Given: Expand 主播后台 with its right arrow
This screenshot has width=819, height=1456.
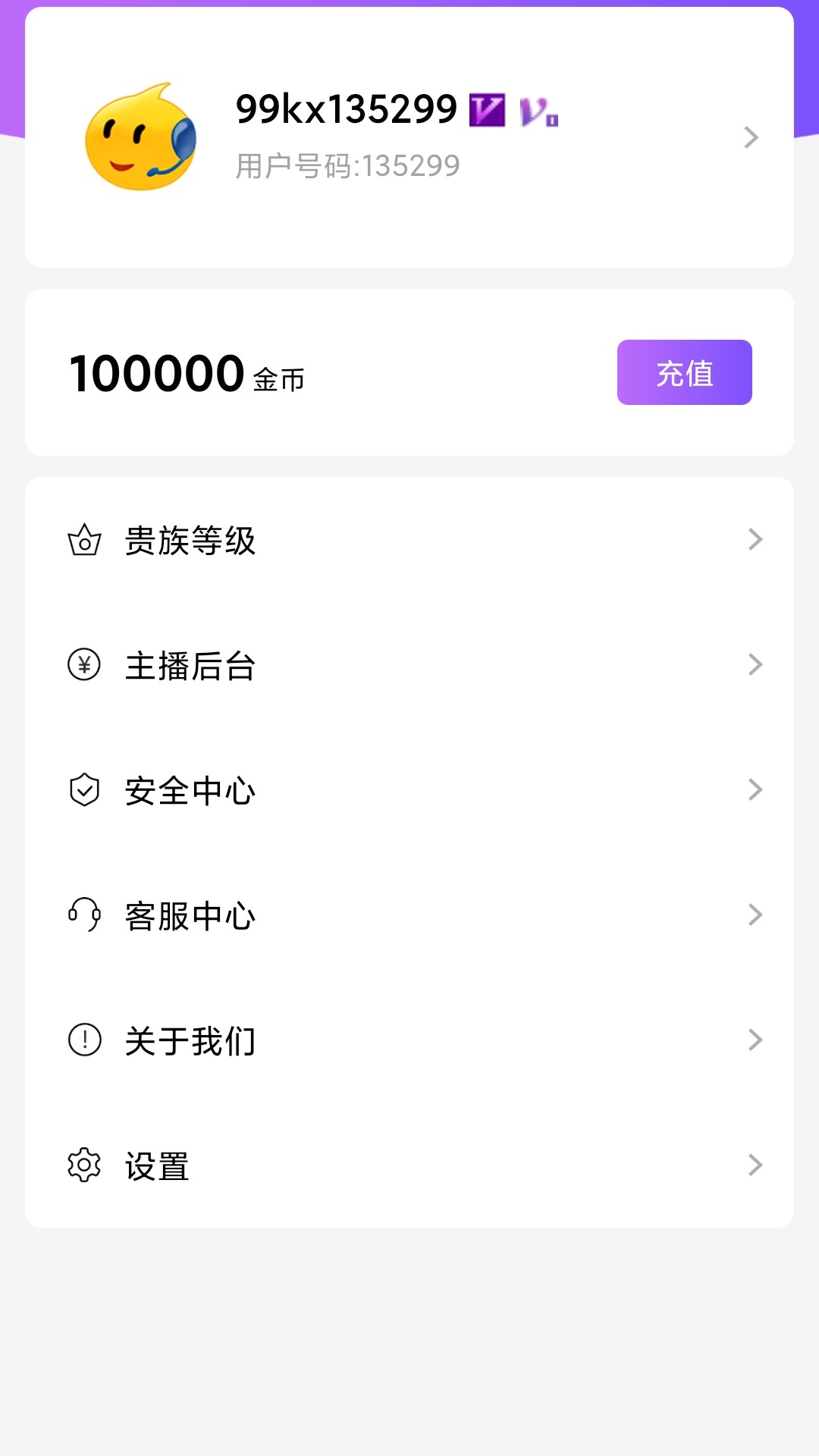Looking at the screenshot, I should pos(755,665).
